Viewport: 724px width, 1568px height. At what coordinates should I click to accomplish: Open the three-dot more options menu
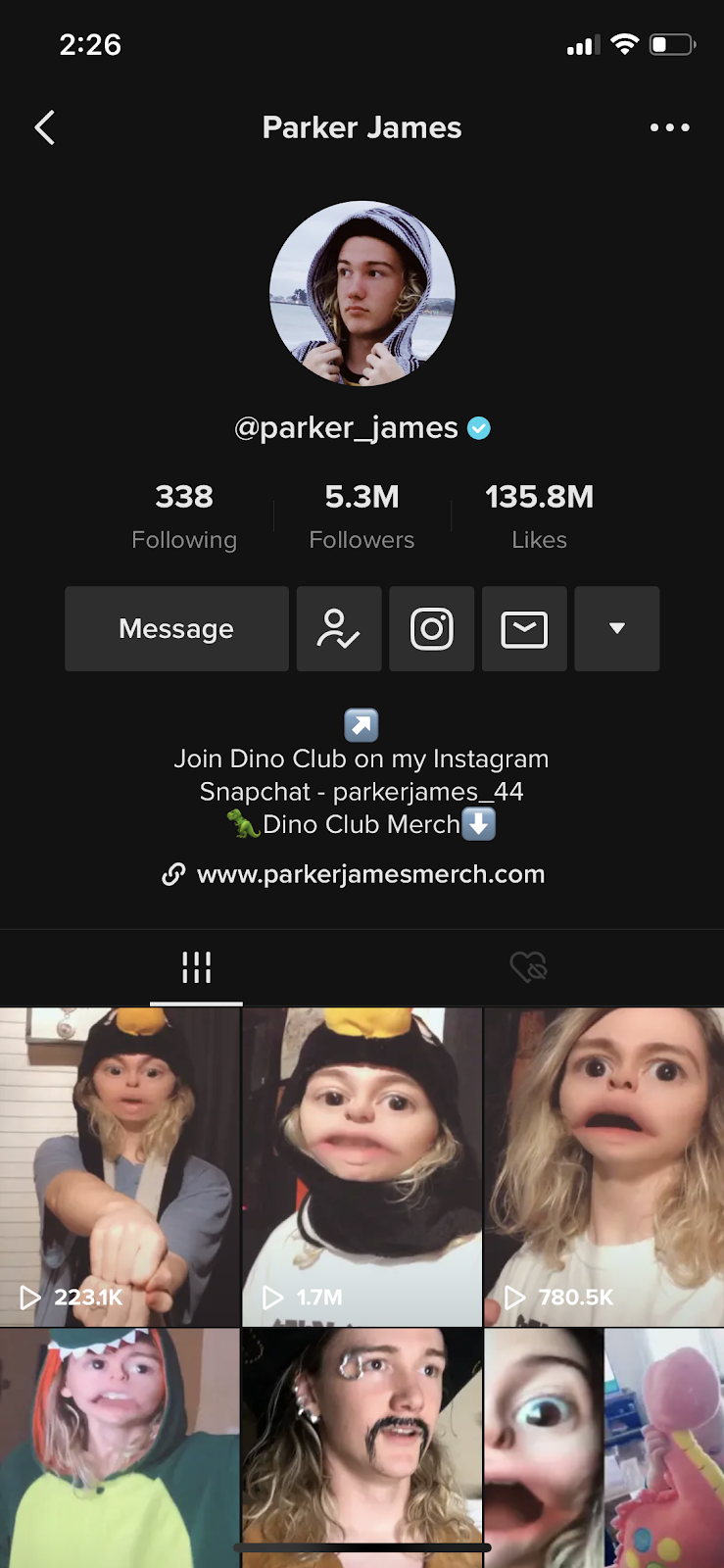click(x=670, y=127)
